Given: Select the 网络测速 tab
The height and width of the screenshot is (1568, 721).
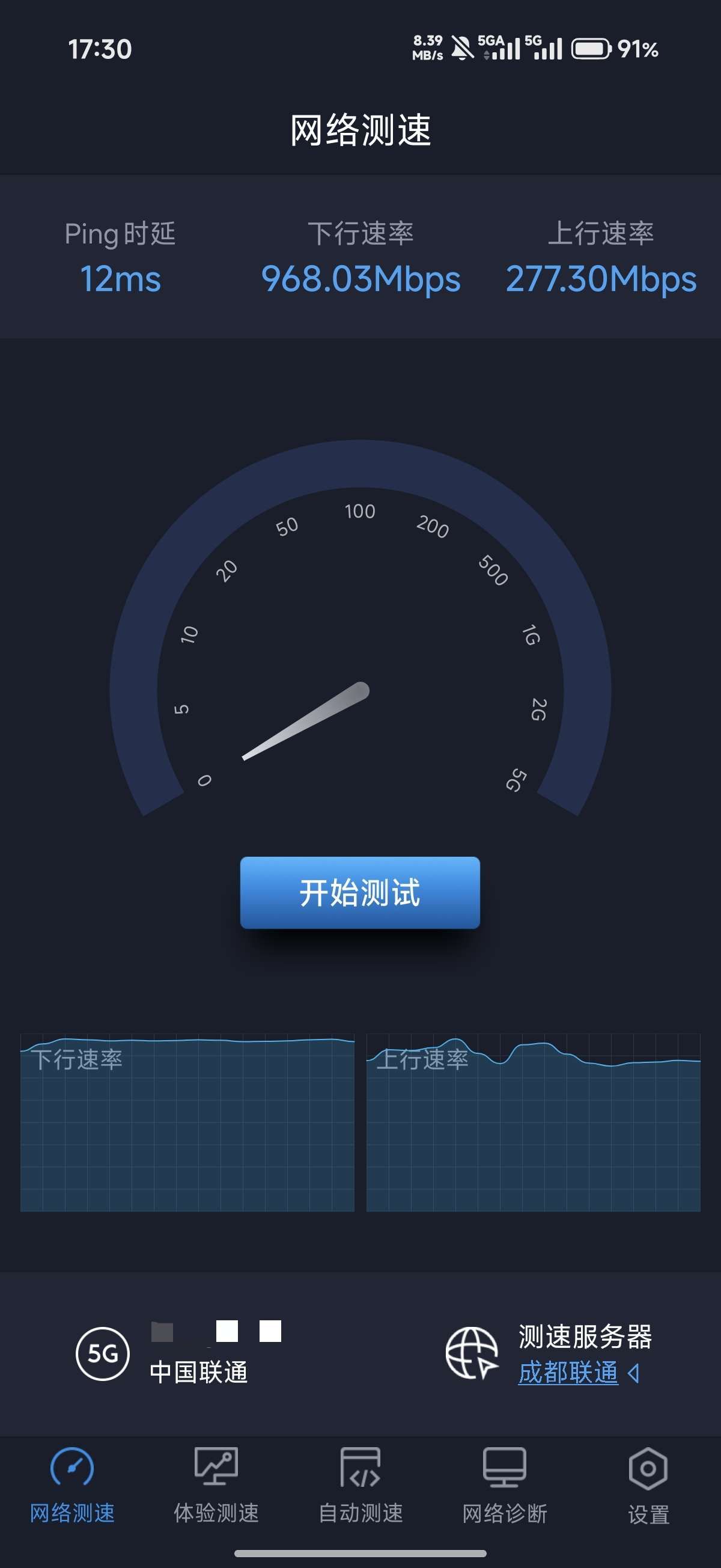Looking at the screenshot, I should coord(71,1486).
